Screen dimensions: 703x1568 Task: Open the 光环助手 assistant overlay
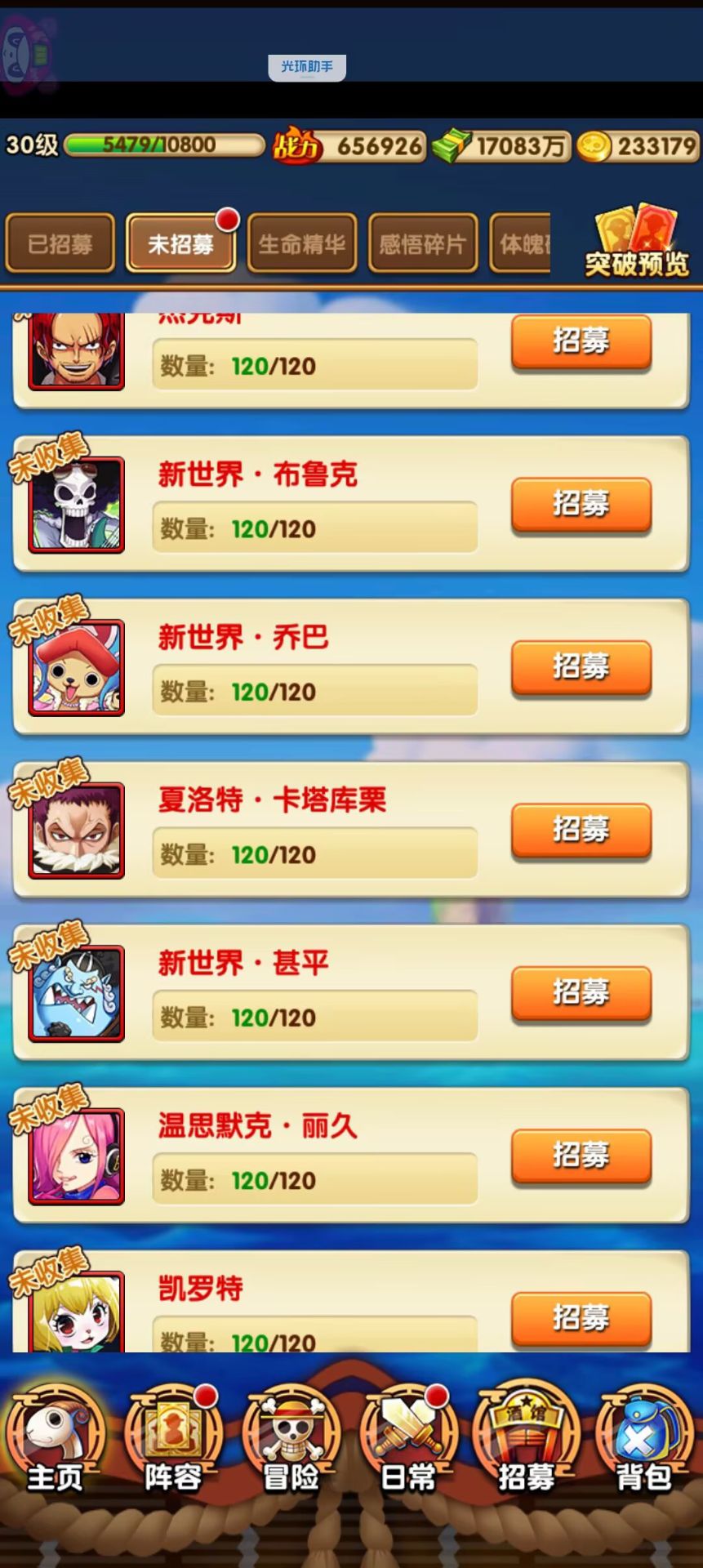tap(307, 67)
